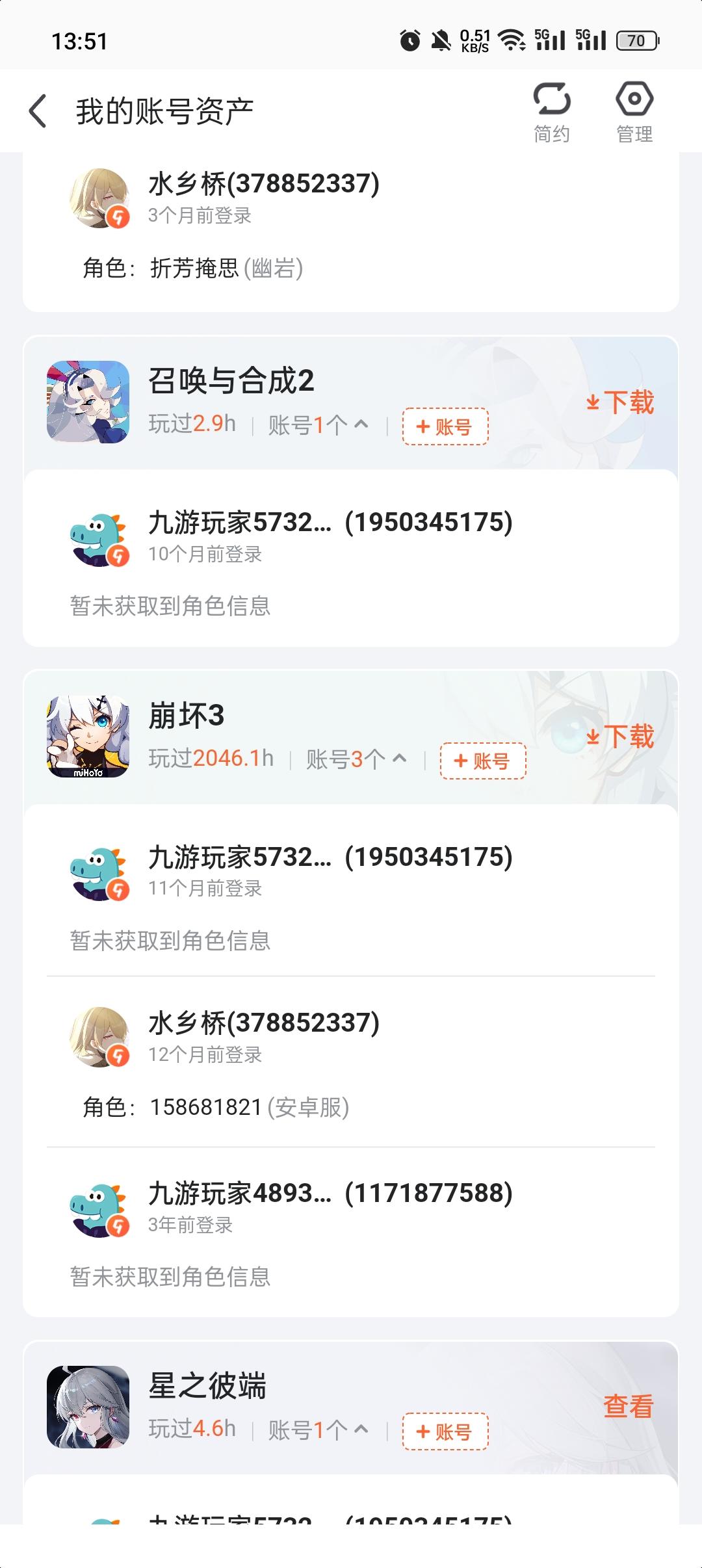Viewport: 702px width, 1568px height.
Task: View 星之彼端 via 查看
Action: coord(628,1406)
